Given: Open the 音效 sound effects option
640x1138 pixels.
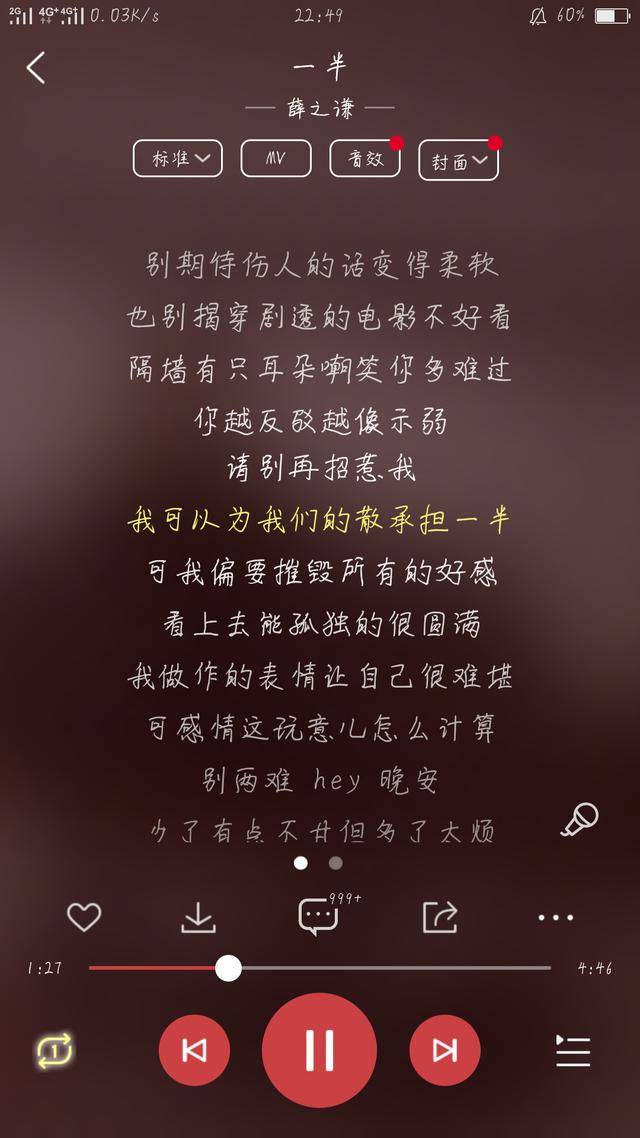Looking at the screenshot, I should [x=365, y=158].
